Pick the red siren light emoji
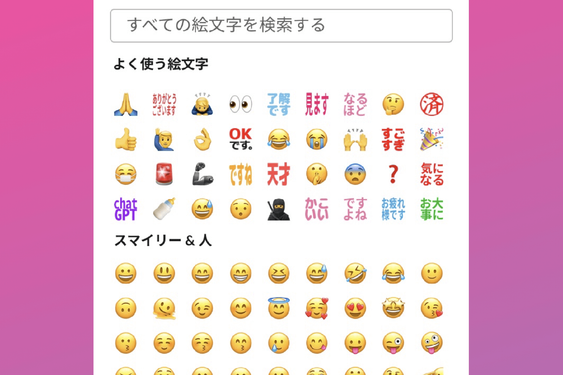The image size is (563, 375). [164, 174]
